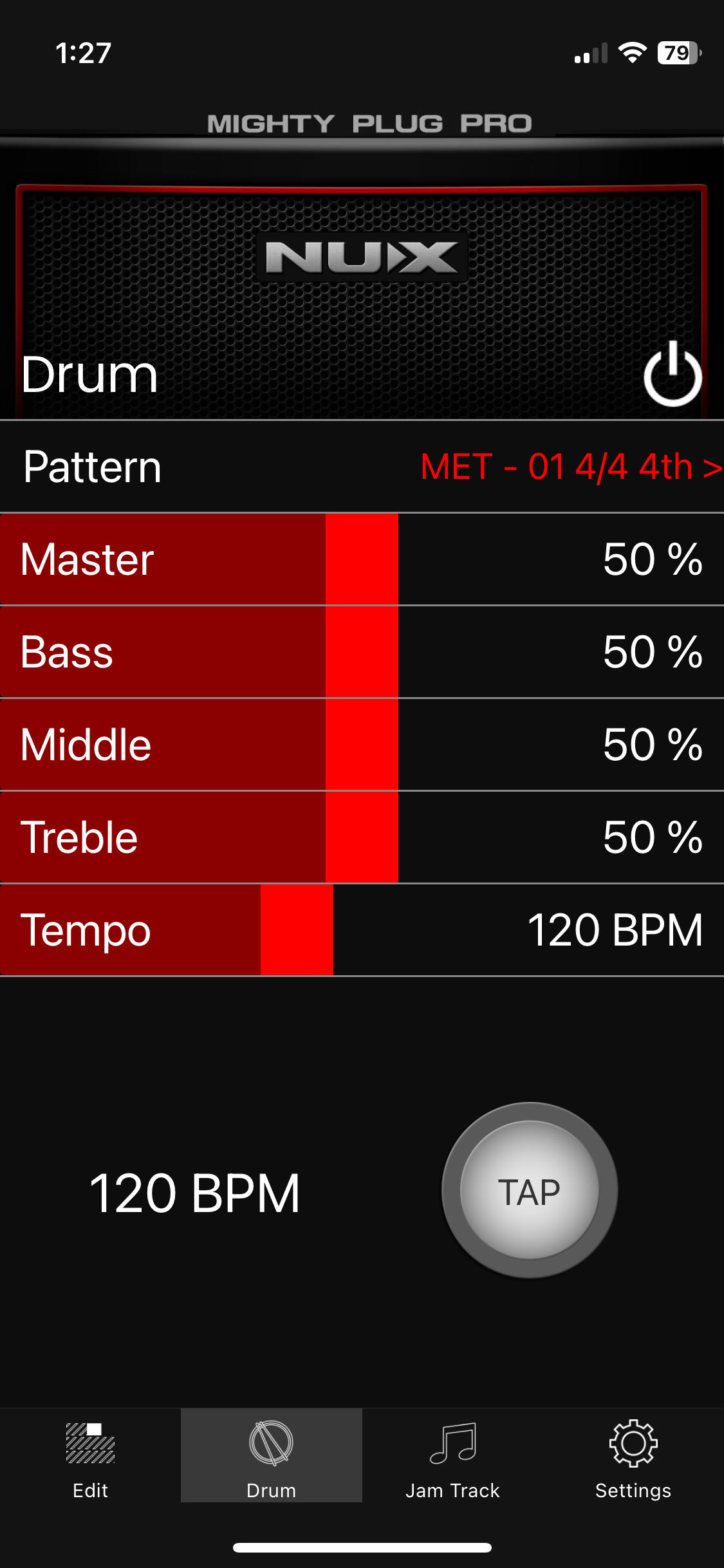Tap the Tempo BPM slider
This screenshot has height=1568, width=724.
[x=362, y=930]
